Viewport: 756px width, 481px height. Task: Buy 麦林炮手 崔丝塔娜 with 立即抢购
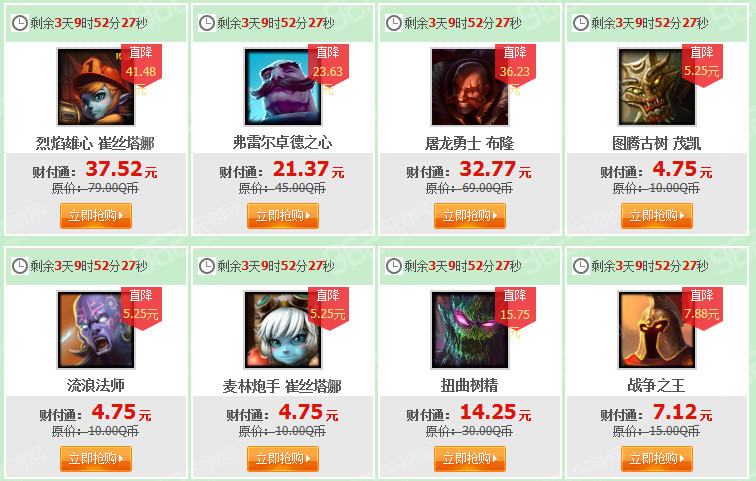click(283, 459)
